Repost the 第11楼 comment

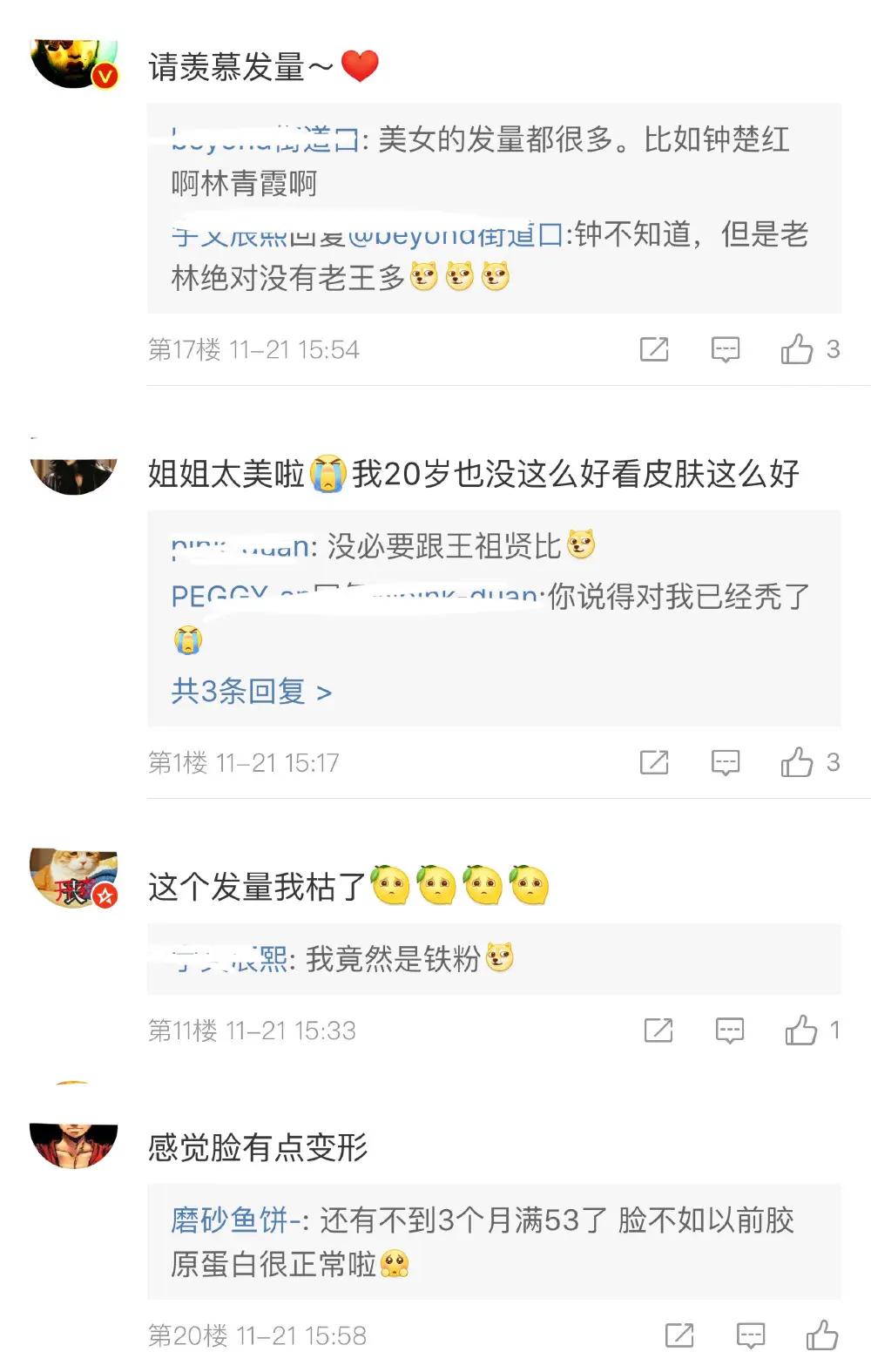[658, 1031]
